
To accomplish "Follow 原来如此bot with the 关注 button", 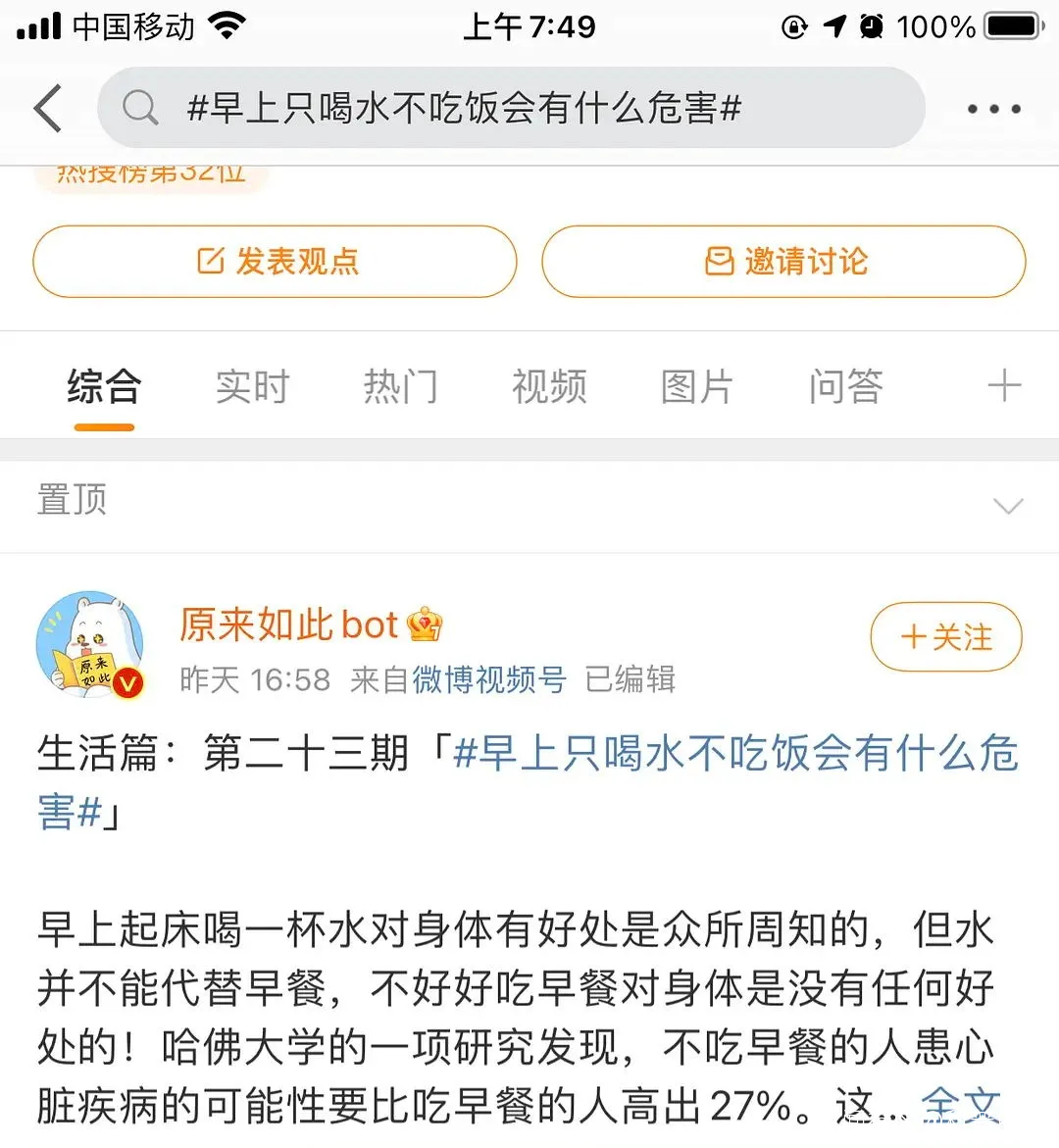I will point(945,637).
